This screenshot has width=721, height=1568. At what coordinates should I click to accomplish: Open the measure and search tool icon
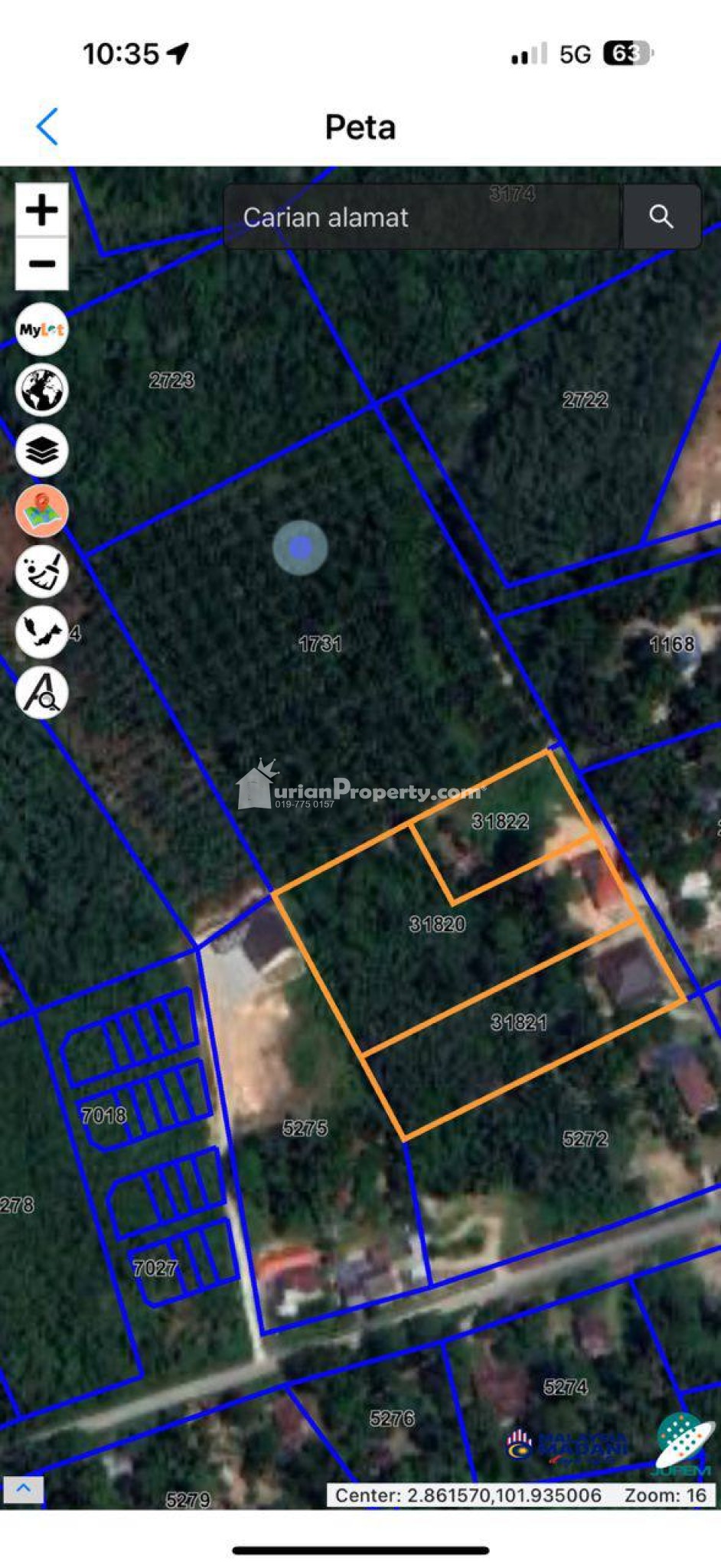click(x=42, y=693)
